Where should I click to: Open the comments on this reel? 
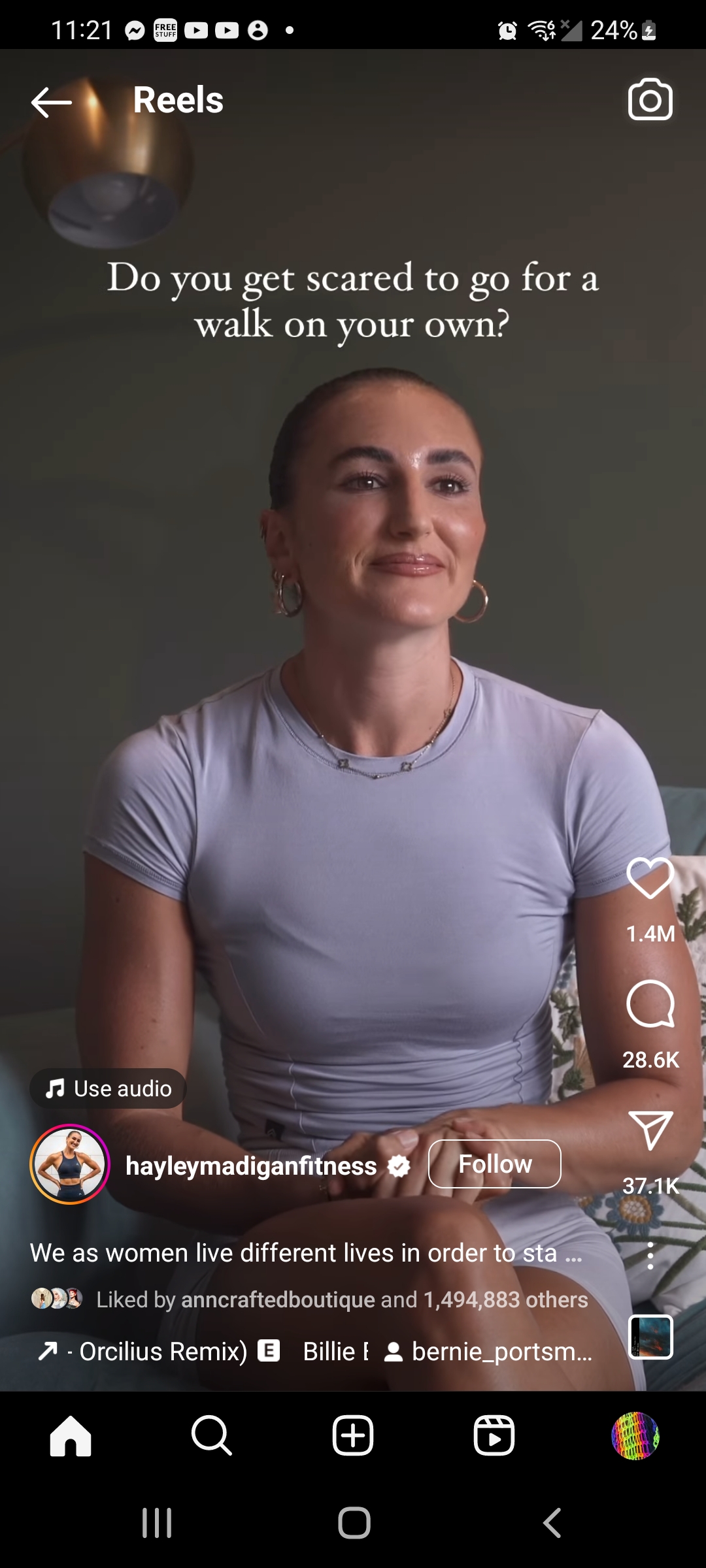[650, 1004]
